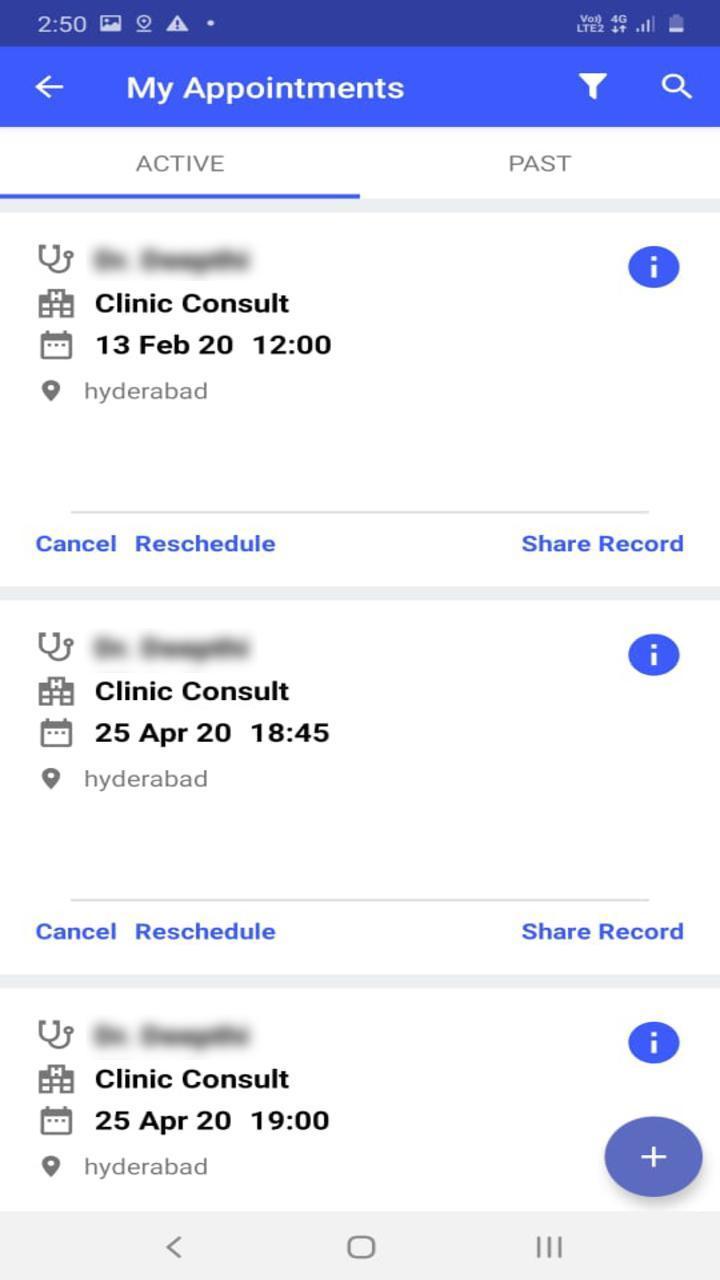Viewport: 720px width, 1280px height.
Task: View info for the 25 Apr 19:00 appointment
Action: [x=653, y=1043]
